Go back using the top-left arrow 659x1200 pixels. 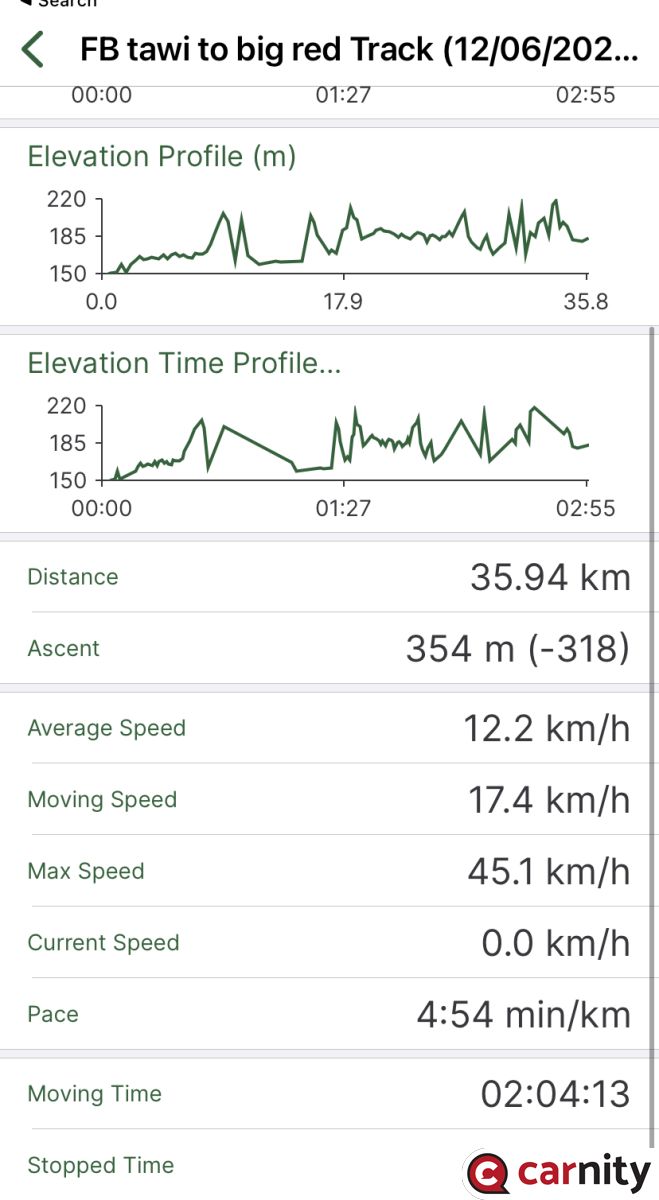coord(33,49)
